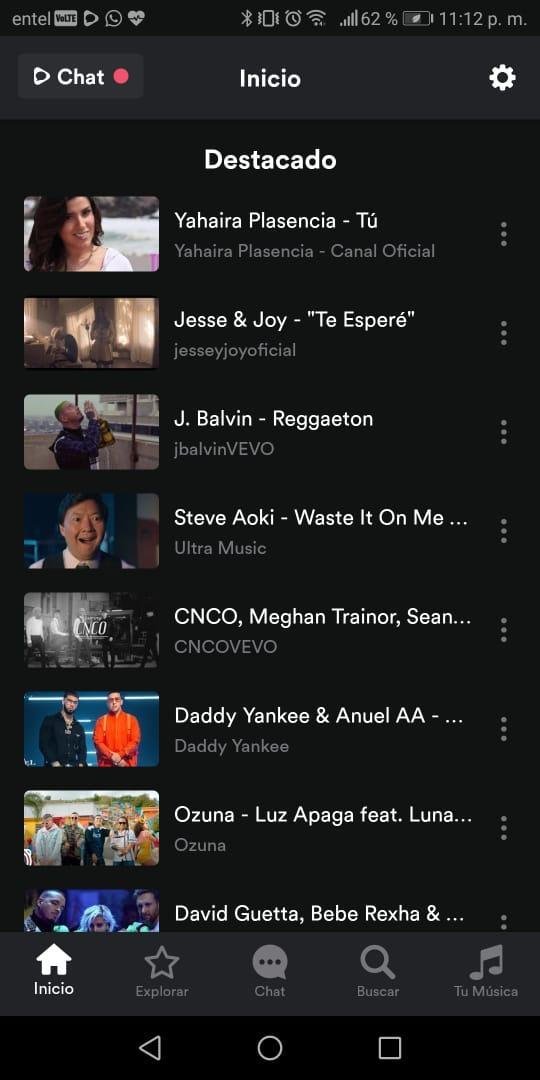540x1080 pixels.
Task: Open options for CNCO, Meghan Trainor song
Action: [x=503, y=630]
